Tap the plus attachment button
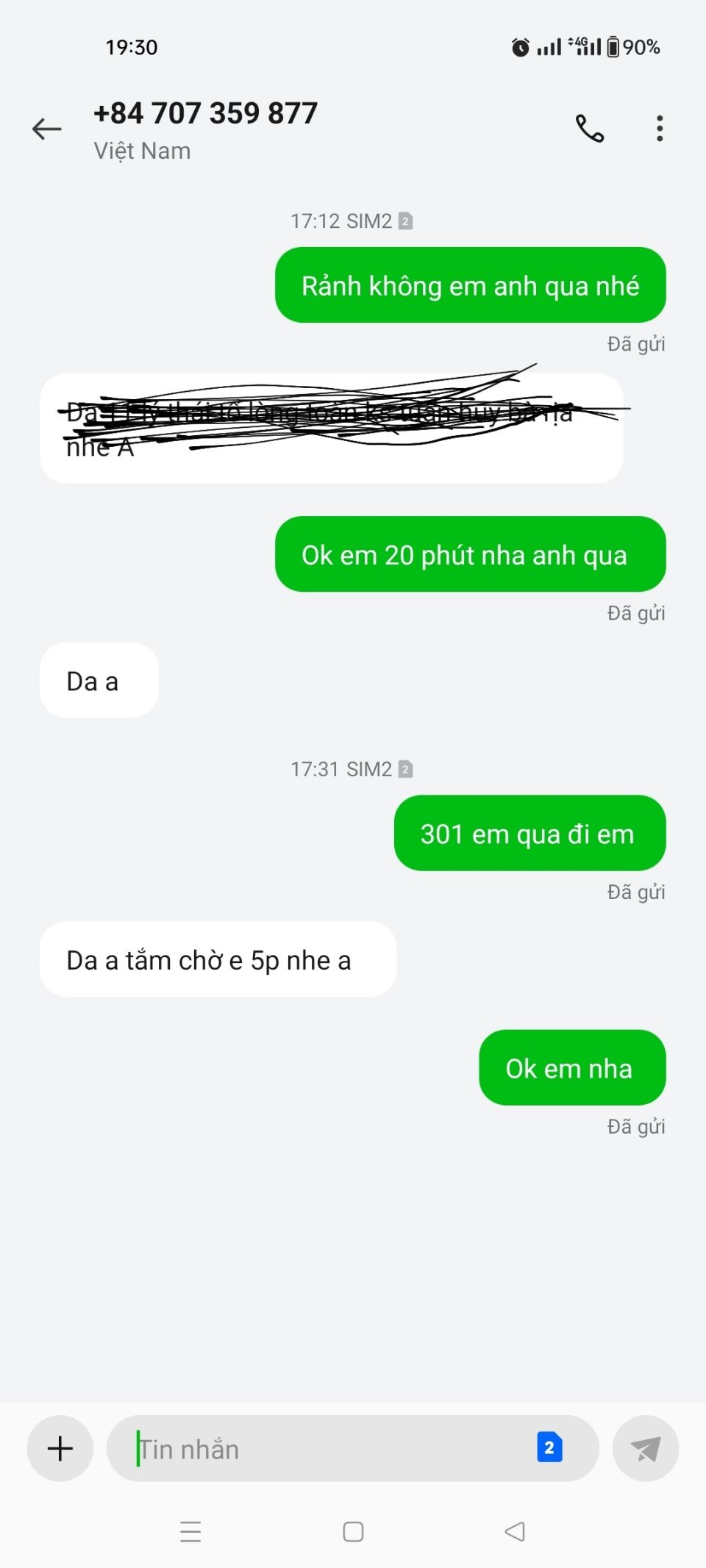706x1568 pixels. coord(60,1448)
